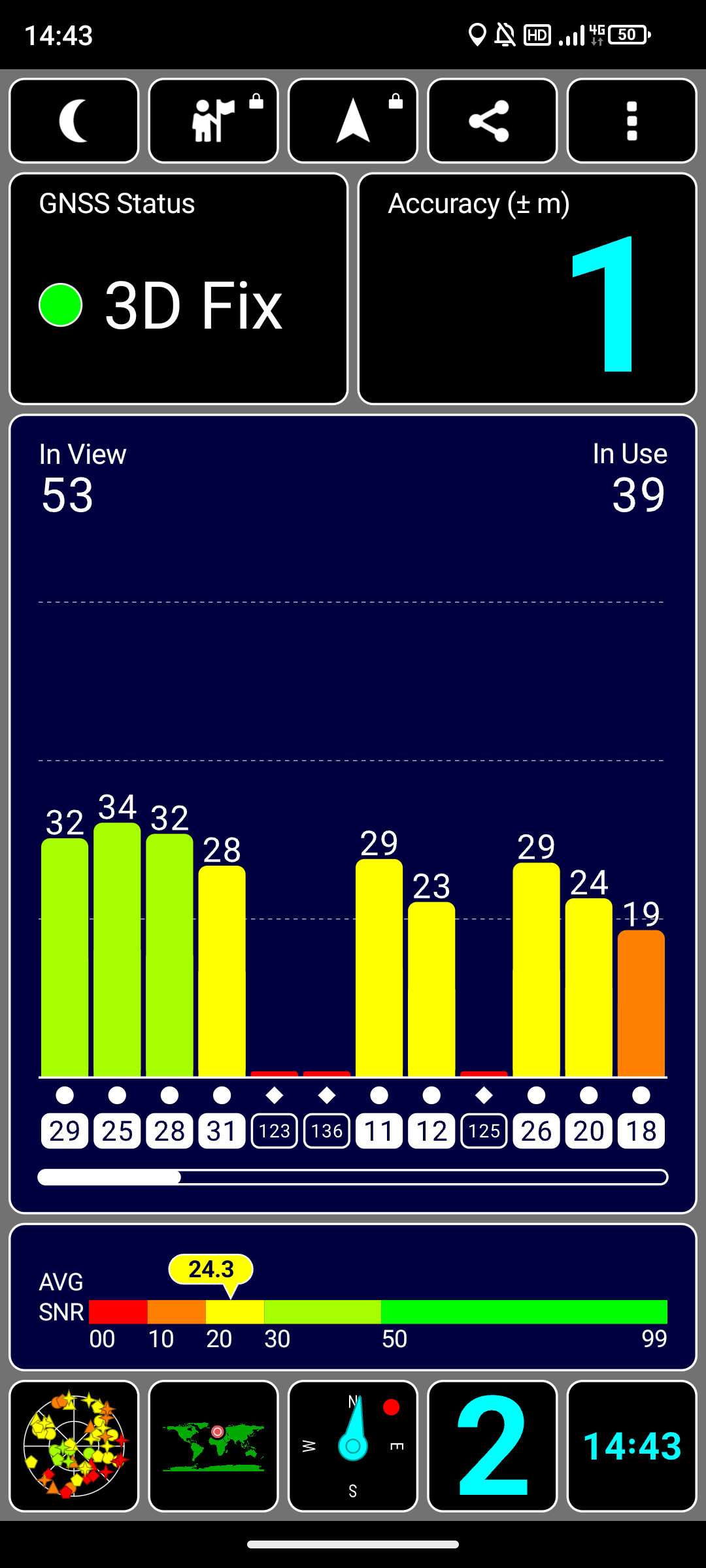The width and height of the screenshot is (706, 1568).
Task: Open the satellite sky plot tile
Action: (74, 1446)
